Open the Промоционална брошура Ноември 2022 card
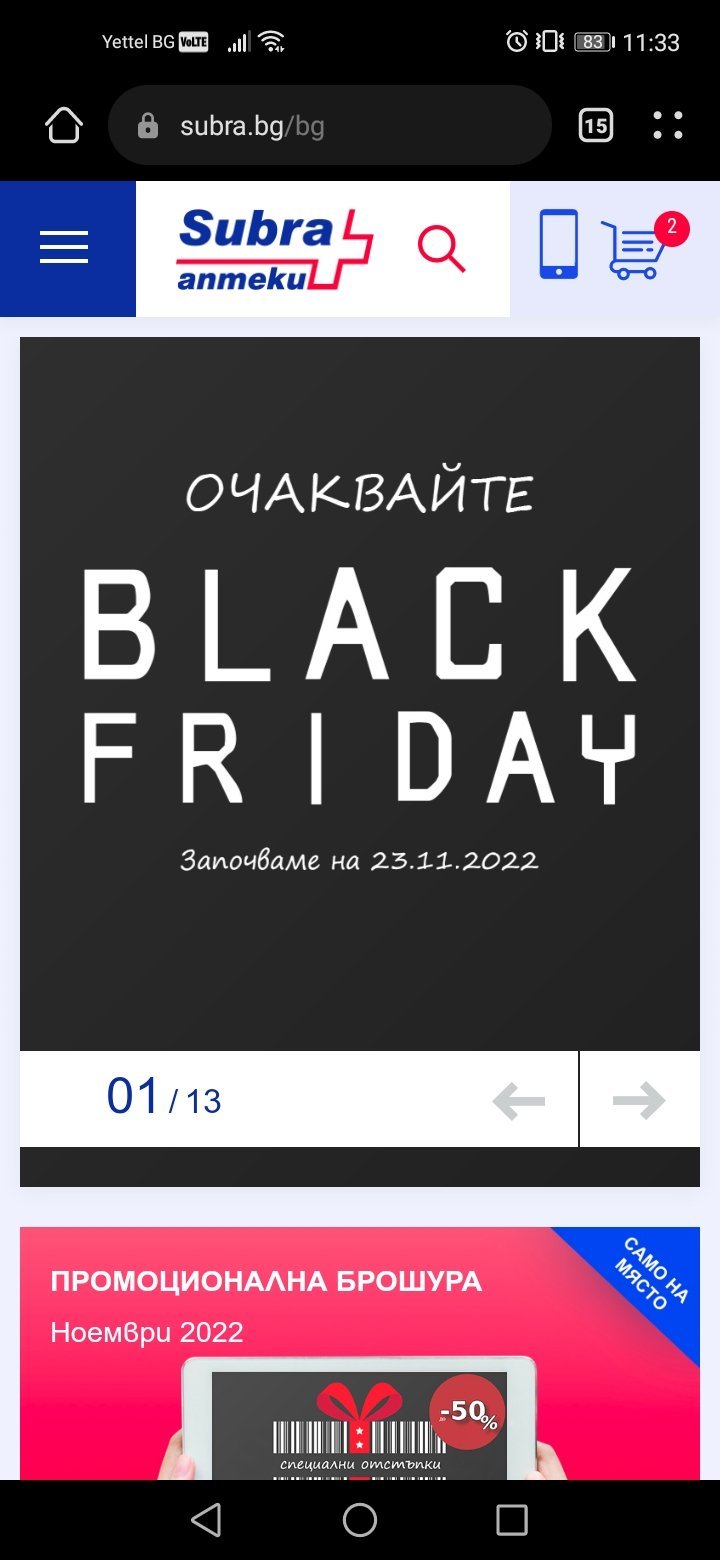The width and height of the screenshot is (720, 1560). (x=360, y=1352)
